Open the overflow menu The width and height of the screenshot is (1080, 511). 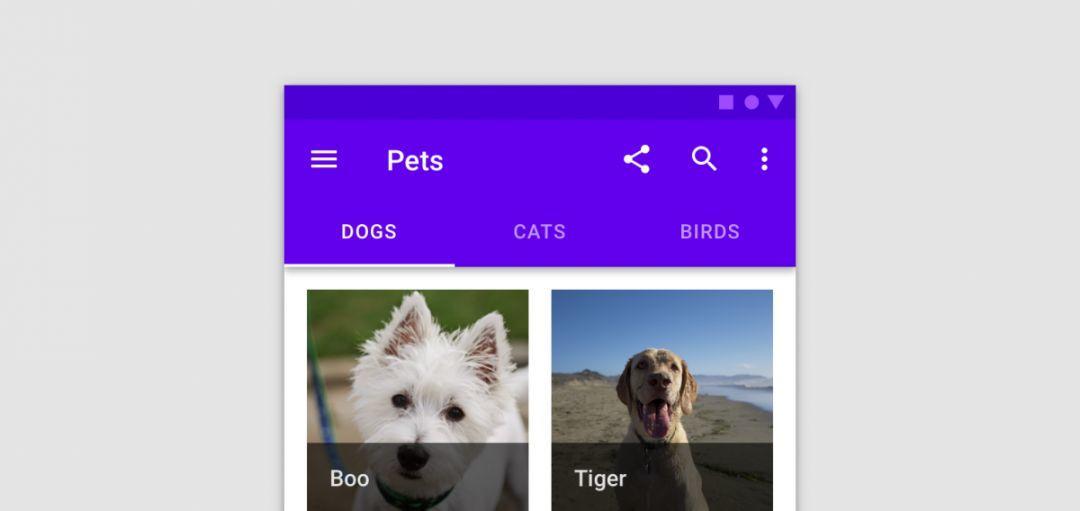pos(764,160)
